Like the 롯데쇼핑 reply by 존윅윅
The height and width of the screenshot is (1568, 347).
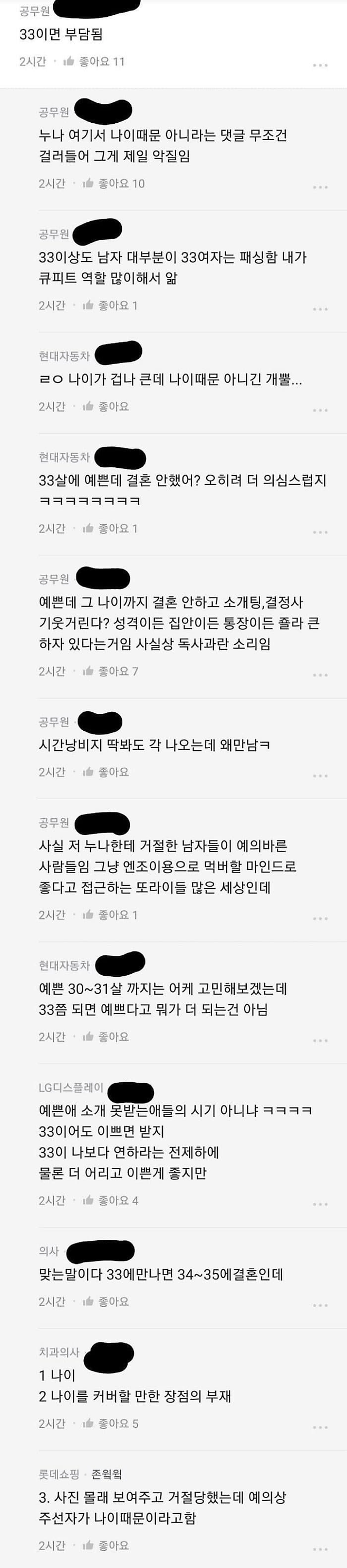pos(88,1545)
